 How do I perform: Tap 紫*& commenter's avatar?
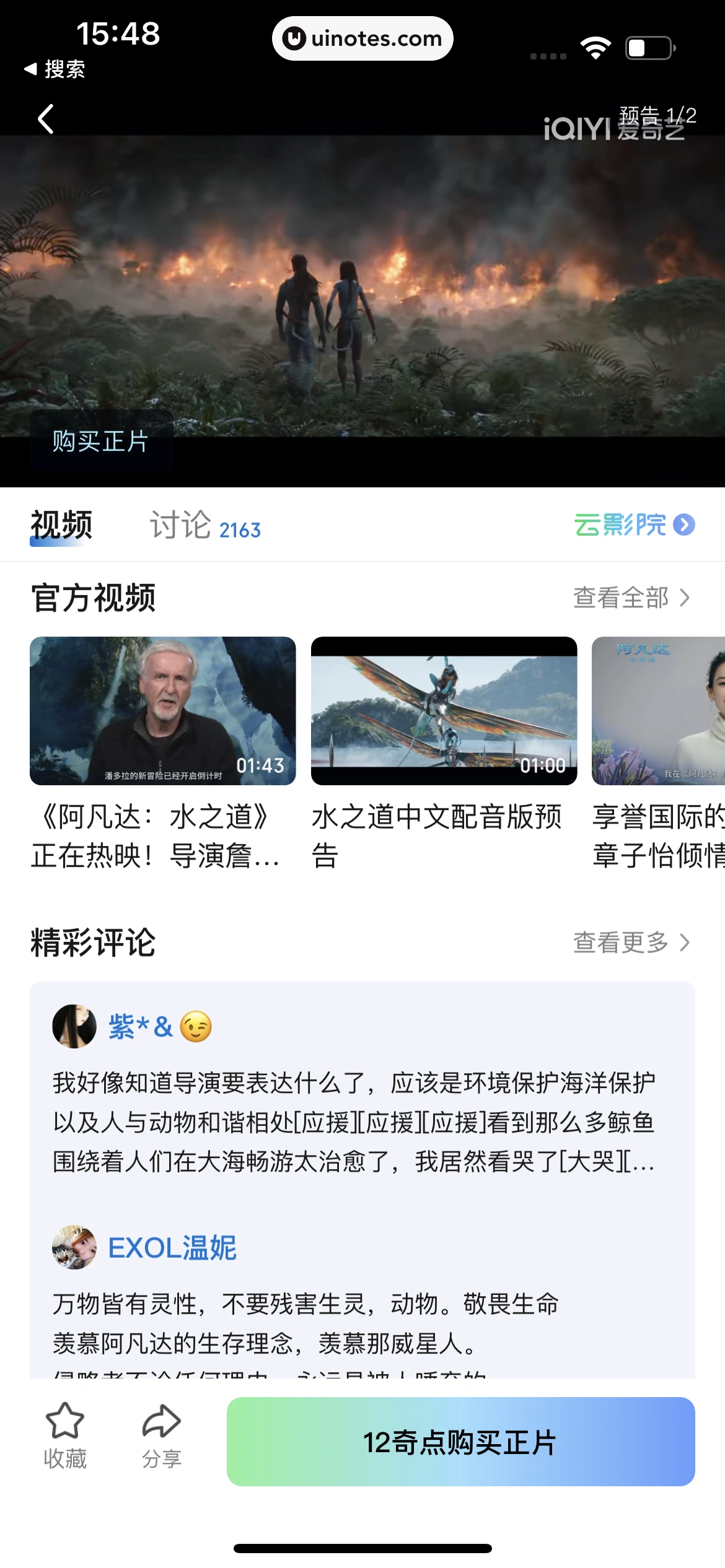point(74,1026)
